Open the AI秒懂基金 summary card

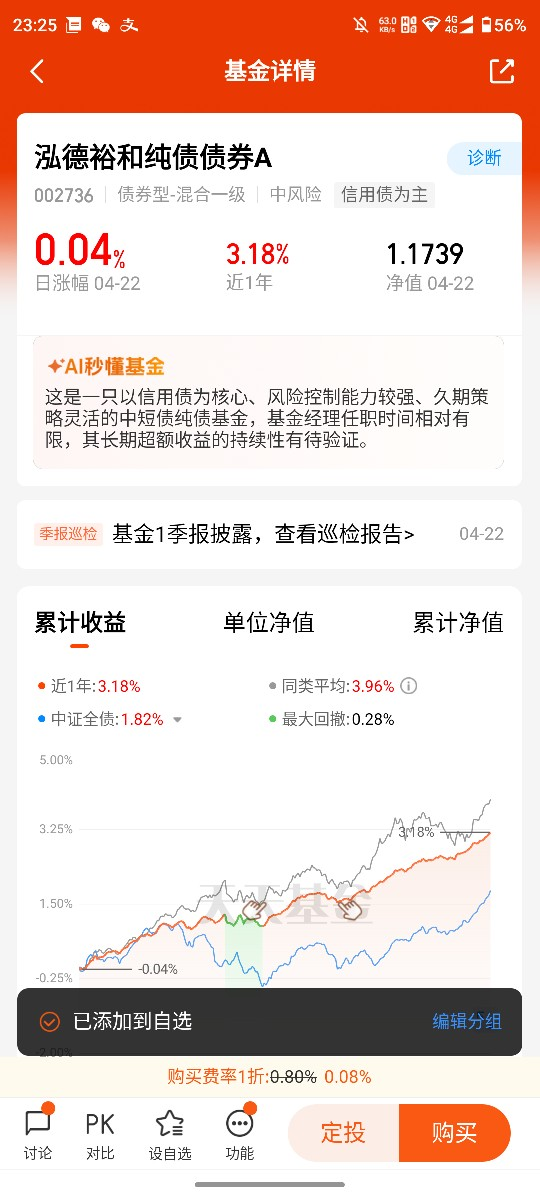[269, 403]
